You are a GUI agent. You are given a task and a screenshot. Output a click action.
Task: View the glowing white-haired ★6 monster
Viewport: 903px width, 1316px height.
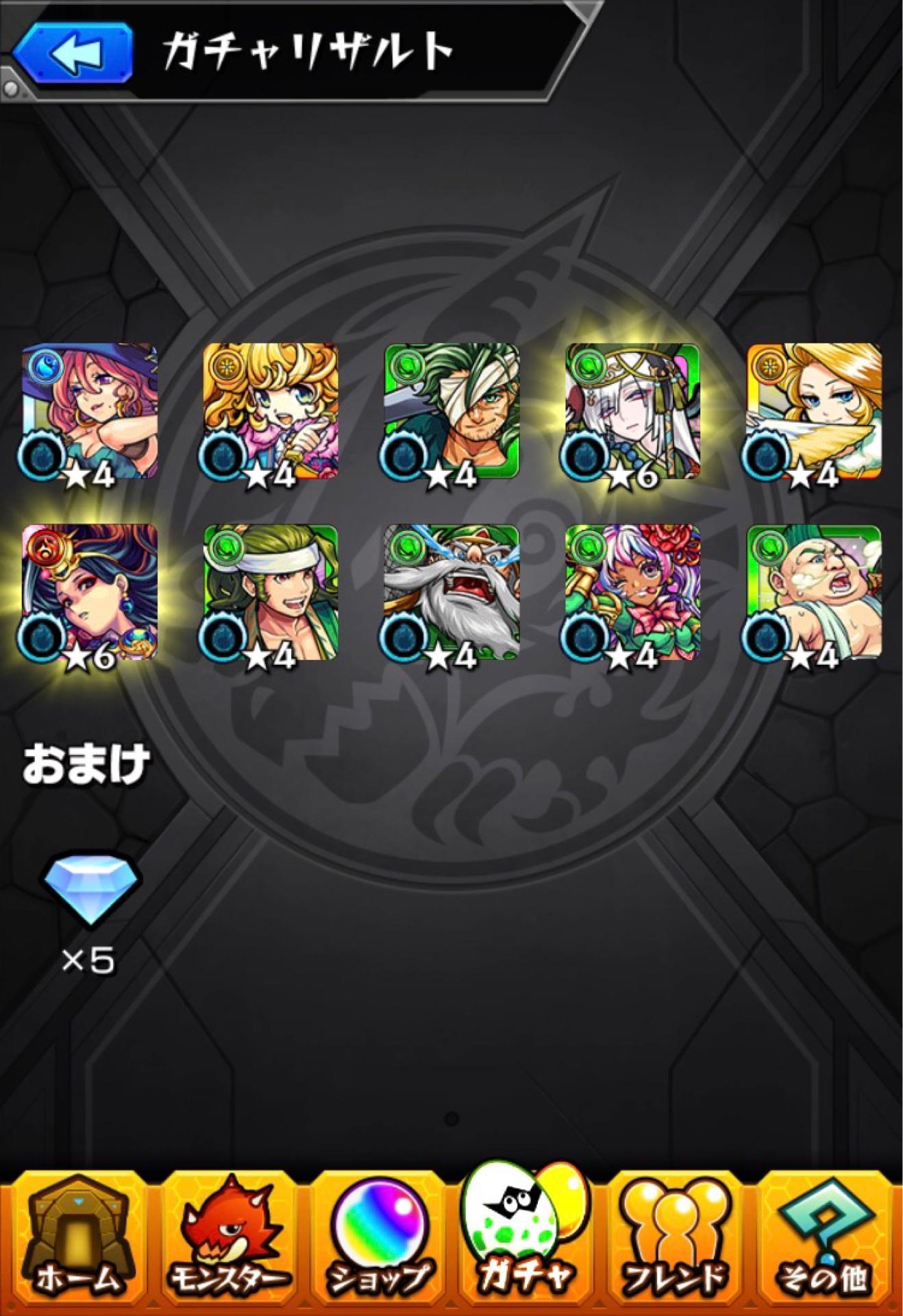632,411
